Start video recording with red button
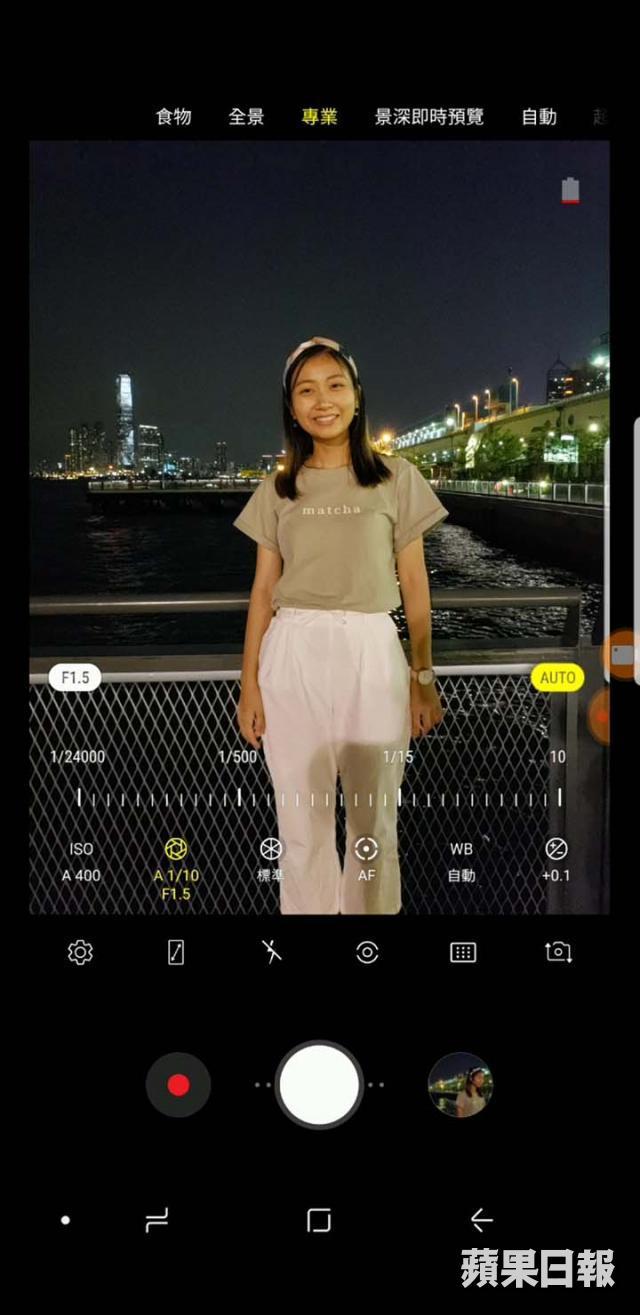This screenshot has height=1315, width=640. click(178, 1085)
